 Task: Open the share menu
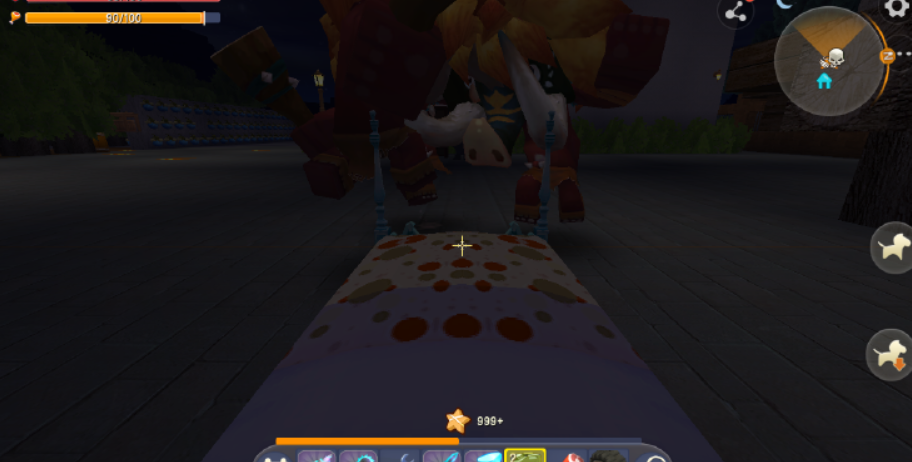coord(736,12)
